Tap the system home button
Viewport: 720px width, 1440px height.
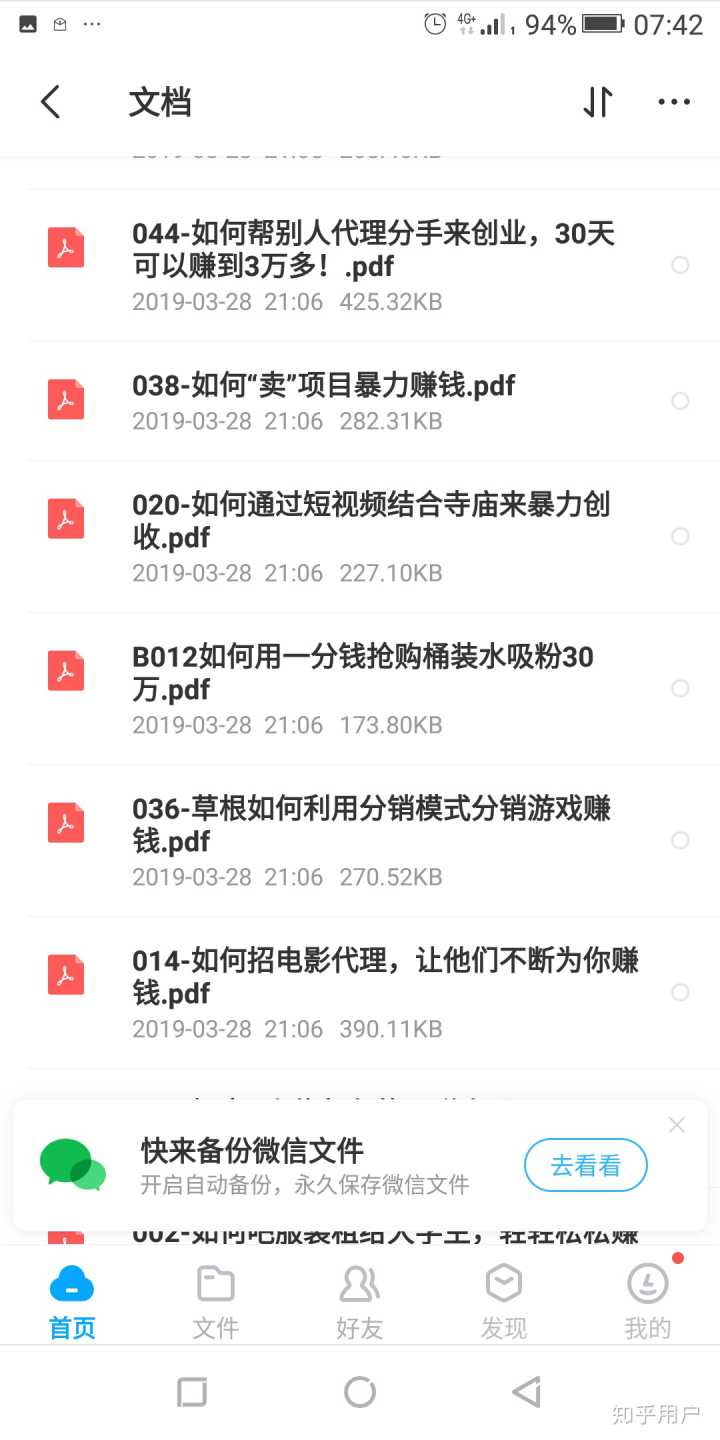click(360, 1392)
